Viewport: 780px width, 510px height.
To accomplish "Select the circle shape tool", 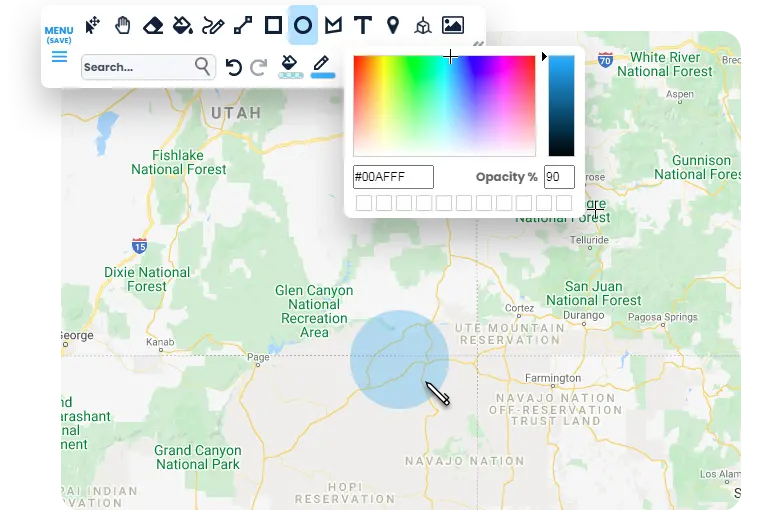I will (303, 25).
